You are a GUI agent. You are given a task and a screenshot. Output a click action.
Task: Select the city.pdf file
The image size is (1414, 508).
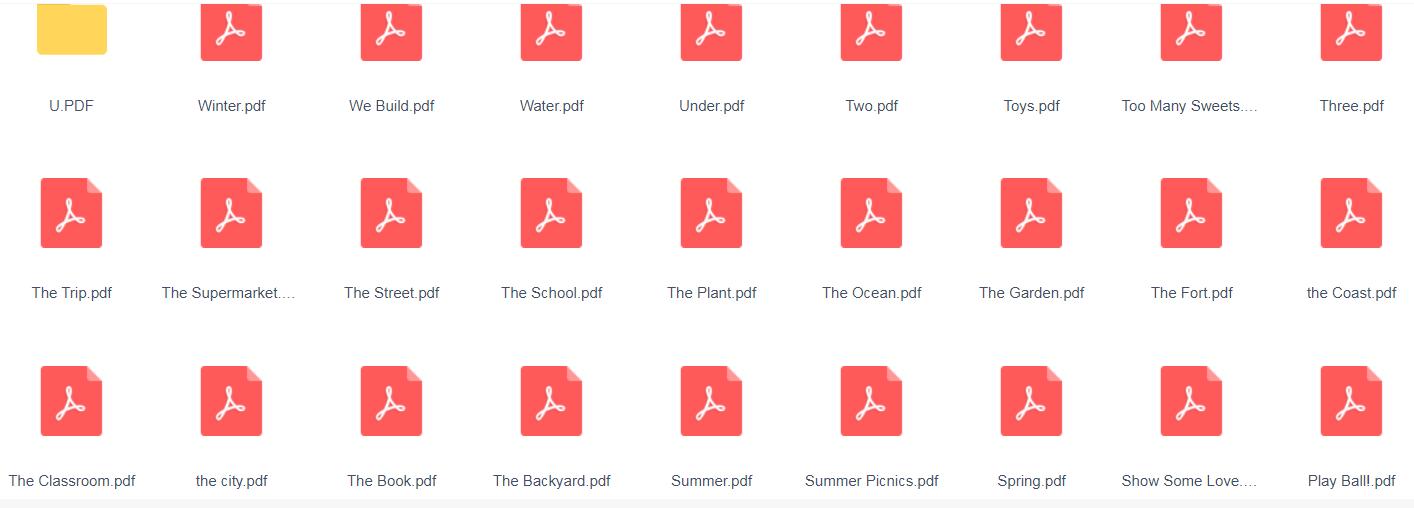point(231,401)
